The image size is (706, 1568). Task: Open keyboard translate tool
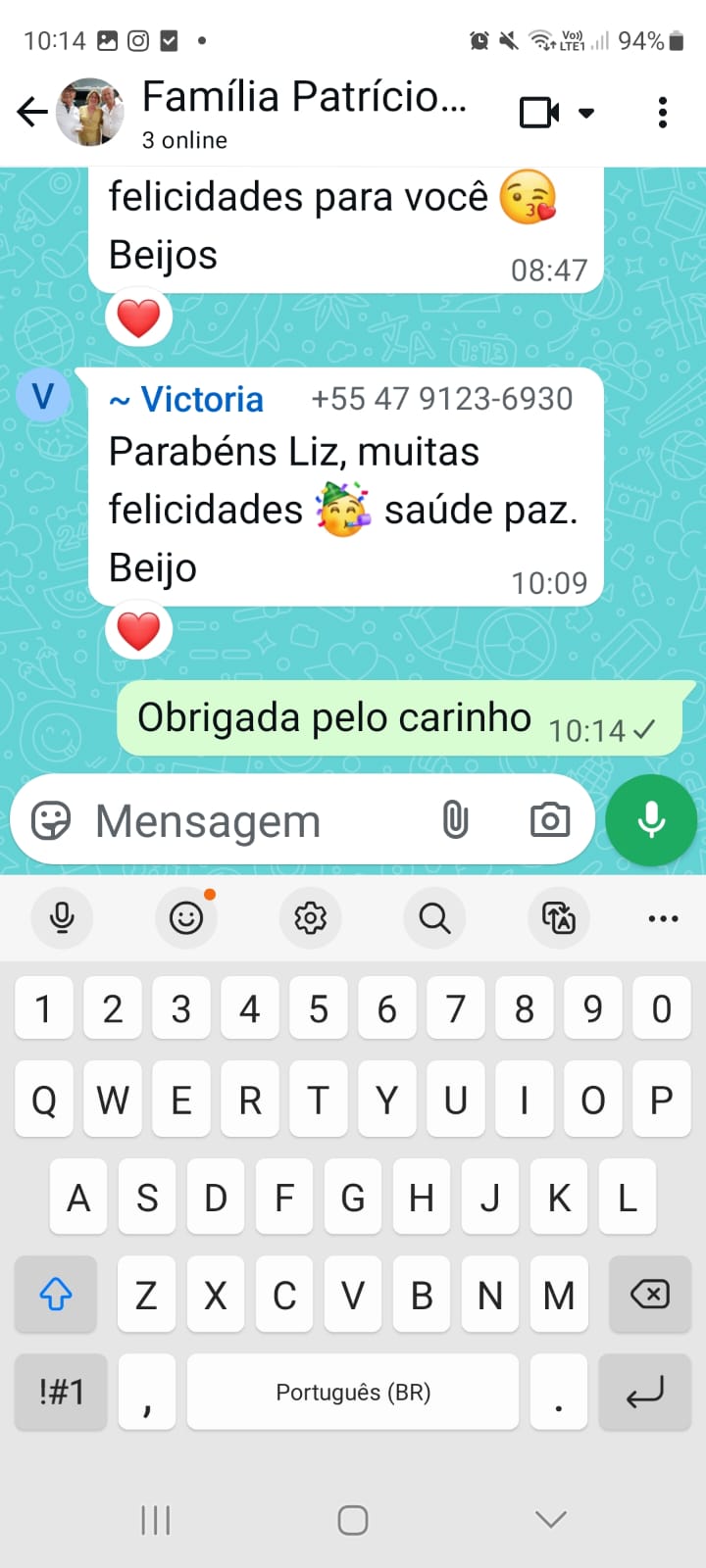[559, 918]
